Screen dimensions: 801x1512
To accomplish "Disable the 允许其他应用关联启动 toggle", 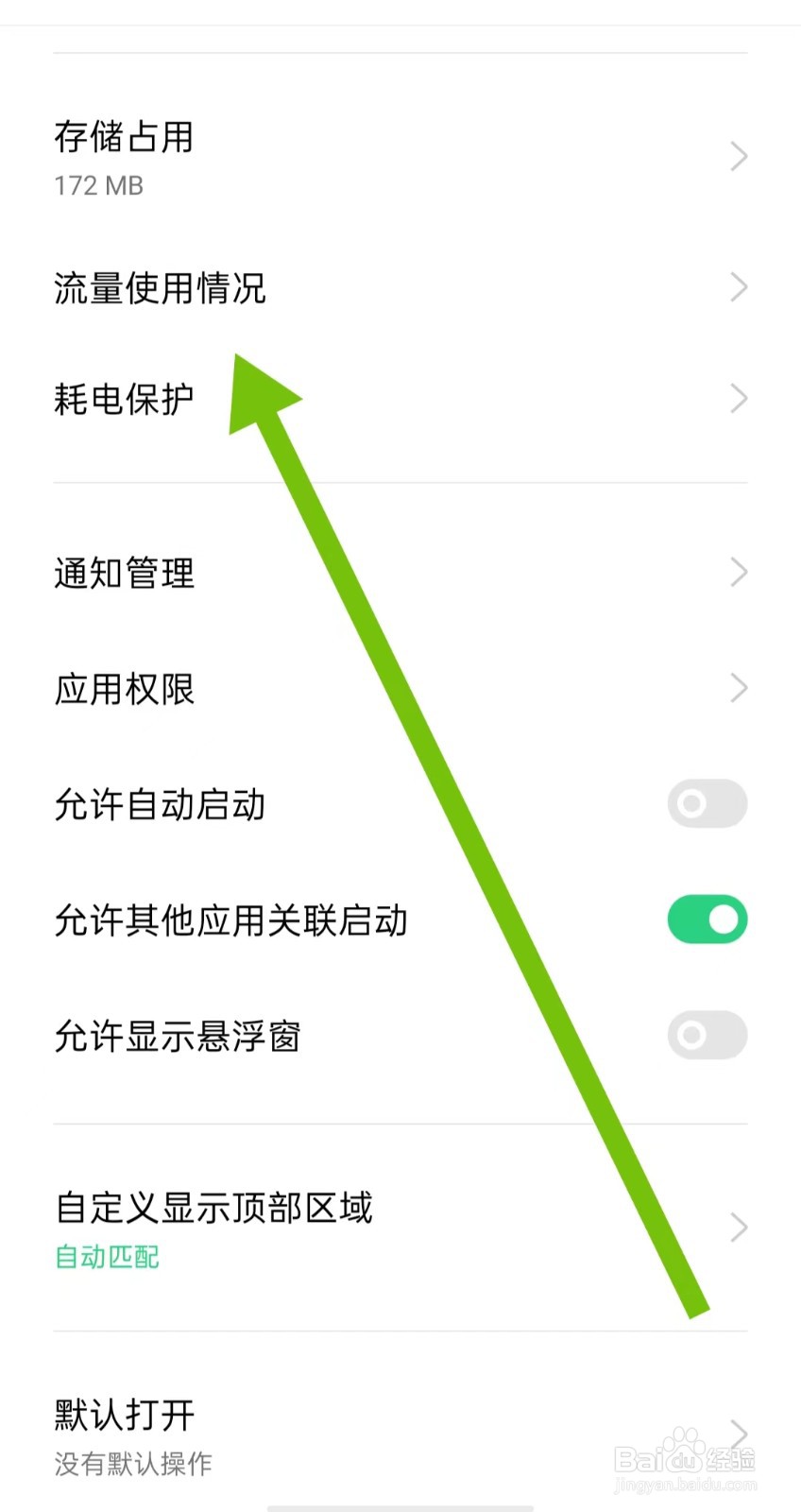I will (x=707, y=919).
